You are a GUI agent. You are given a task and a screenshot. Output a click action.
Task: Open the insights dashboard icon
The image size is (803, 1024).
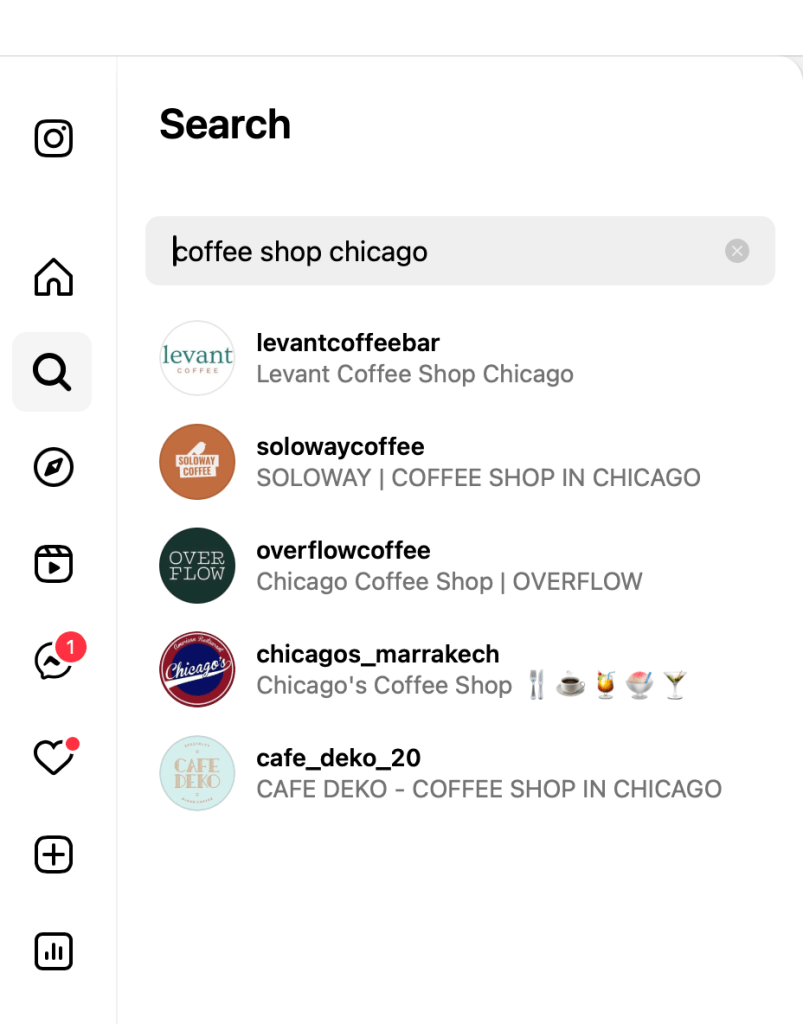pyautogui.click(x=53, y=951)
